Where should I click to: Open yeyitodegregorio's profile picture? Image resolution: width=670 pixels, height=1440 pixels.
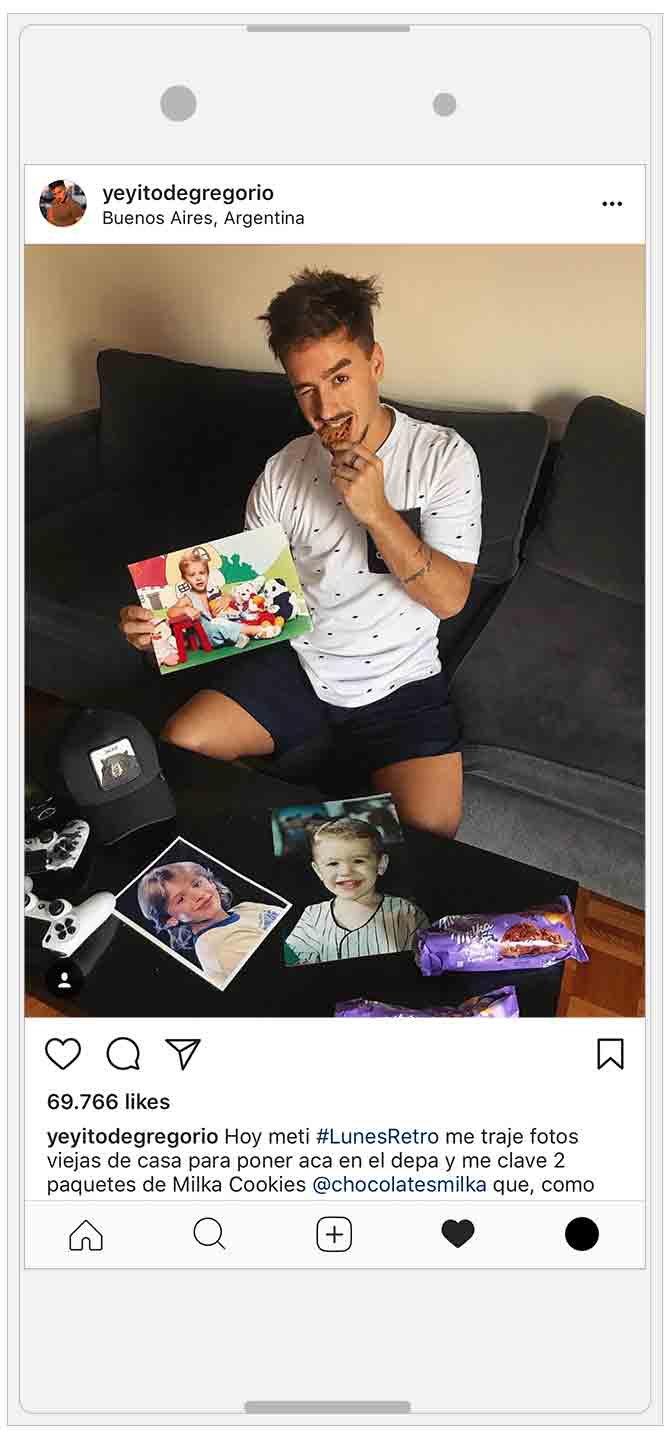coord(63,204)
